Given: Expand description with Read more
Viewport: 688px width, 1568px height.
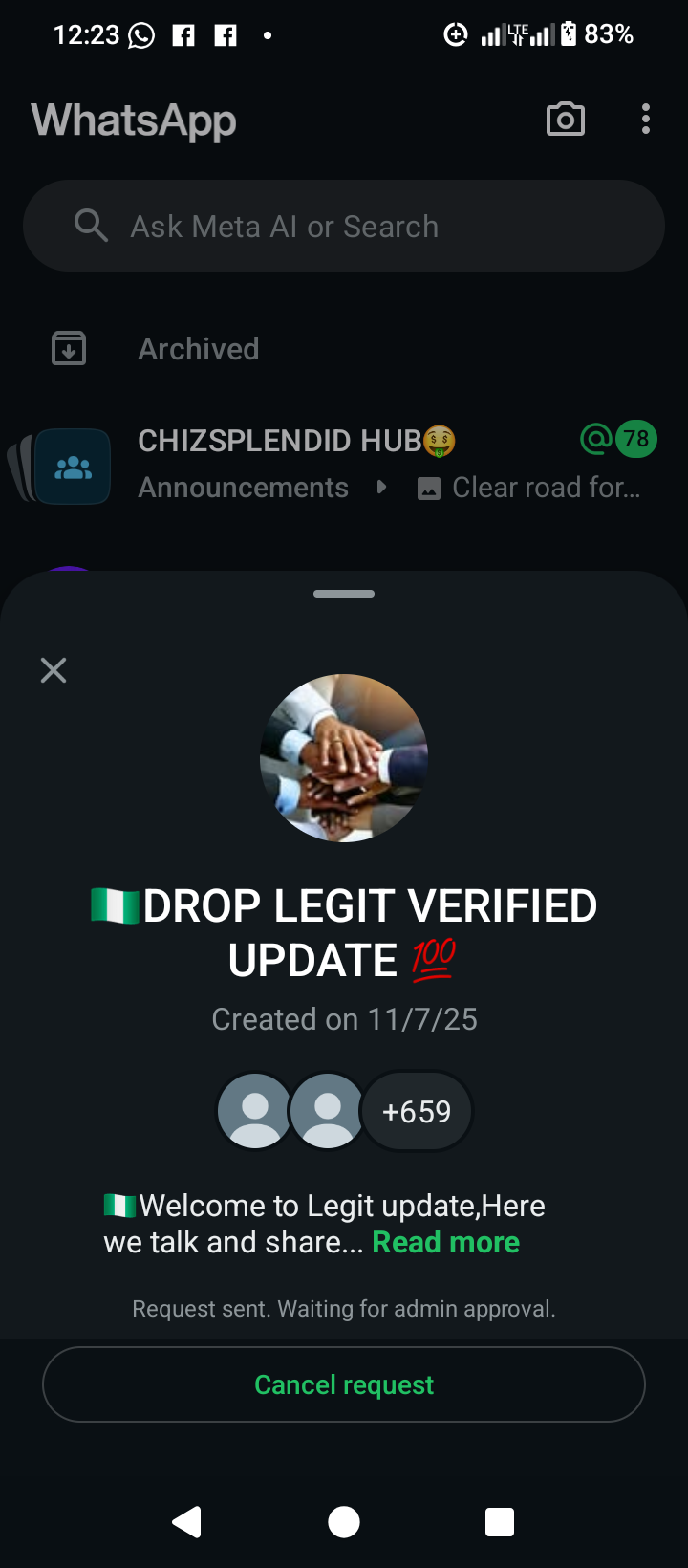Looking at the screenshot, I should [x=445, y=1242].
